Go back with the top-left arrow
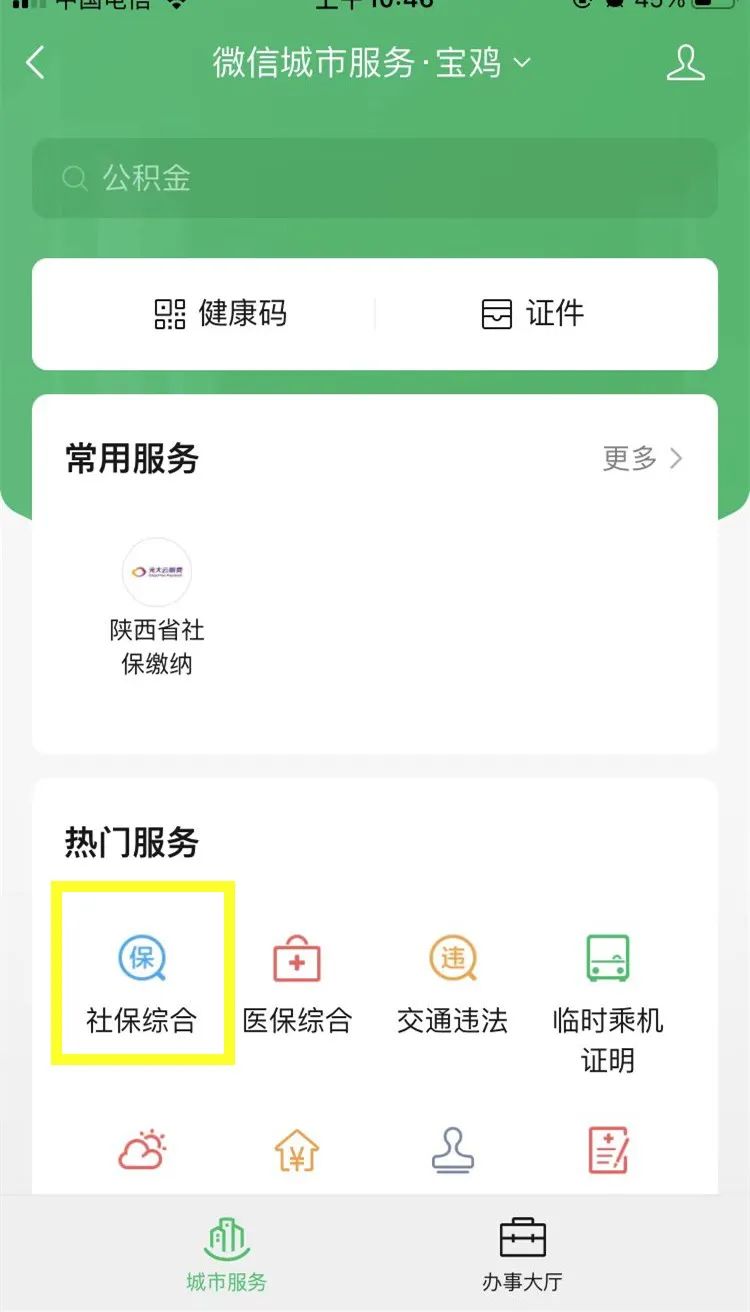Viewport: 750px width, 1312px height. pyautogui.click(x=36, y=63)
